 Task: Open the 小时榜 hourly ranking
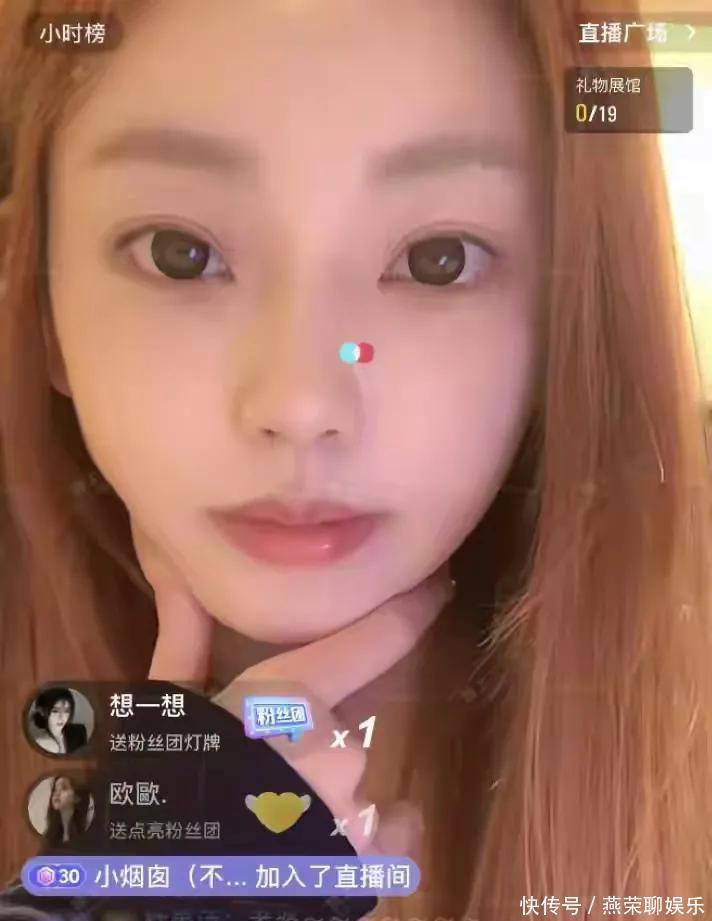click(x=72, y=33)
